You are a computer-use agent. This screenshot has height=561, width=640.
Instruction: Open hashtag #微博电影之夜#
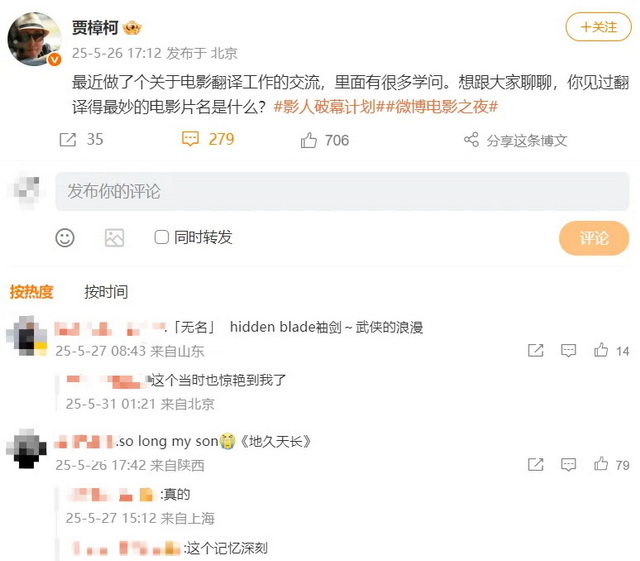click(446, 107)
